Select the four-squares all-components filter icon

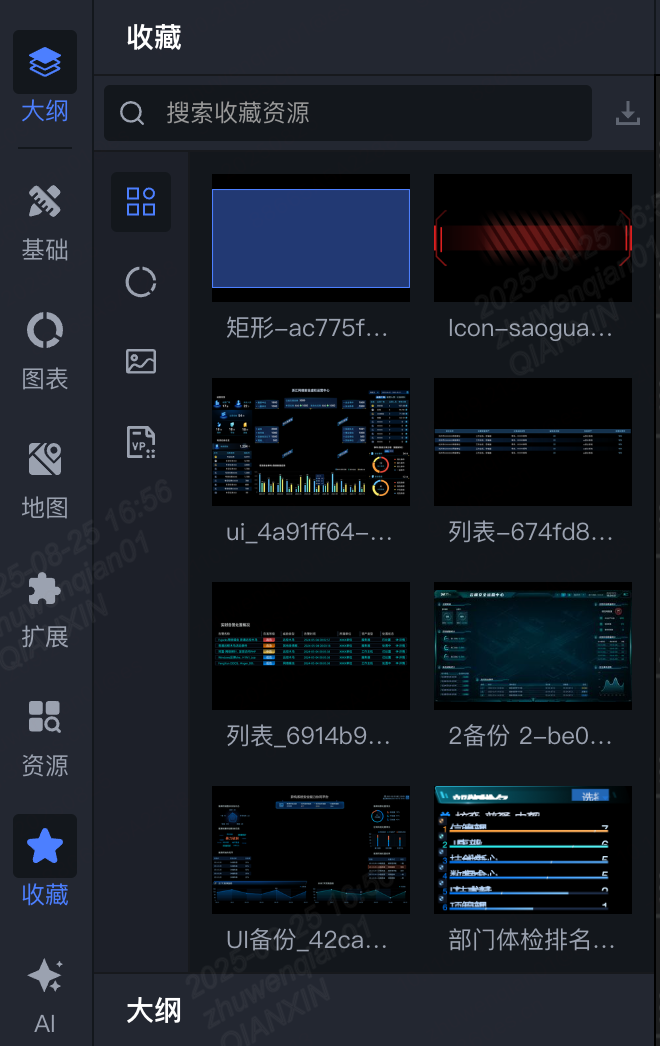tap(141, 201)
